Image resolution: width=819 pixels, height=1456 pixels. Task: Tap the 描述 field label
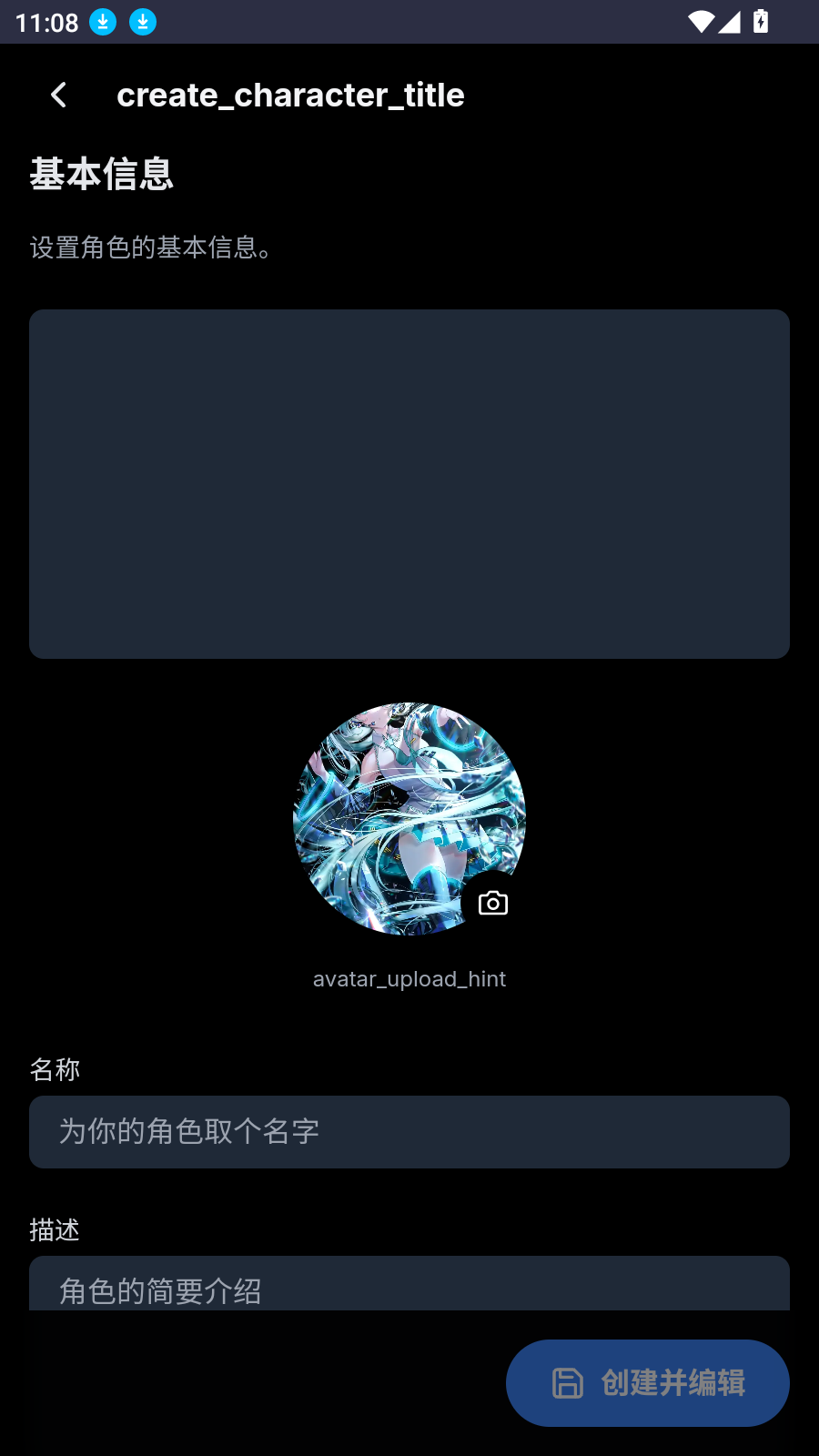point(52,1229)
